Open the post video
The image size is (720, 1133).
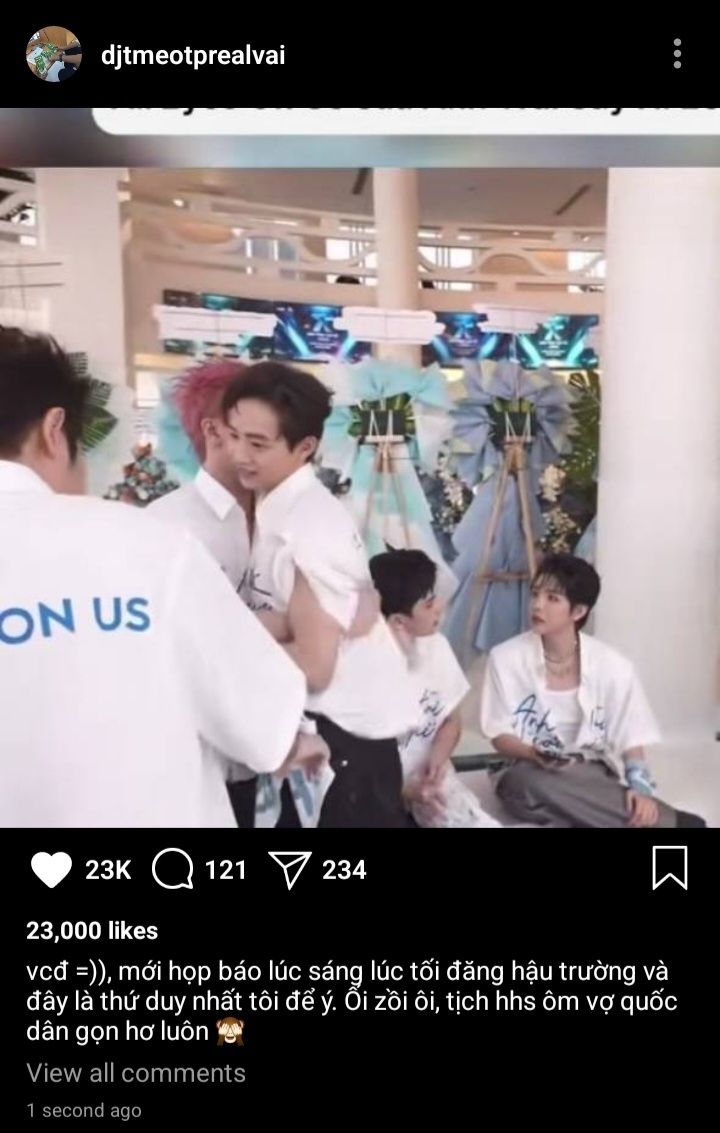360,468
